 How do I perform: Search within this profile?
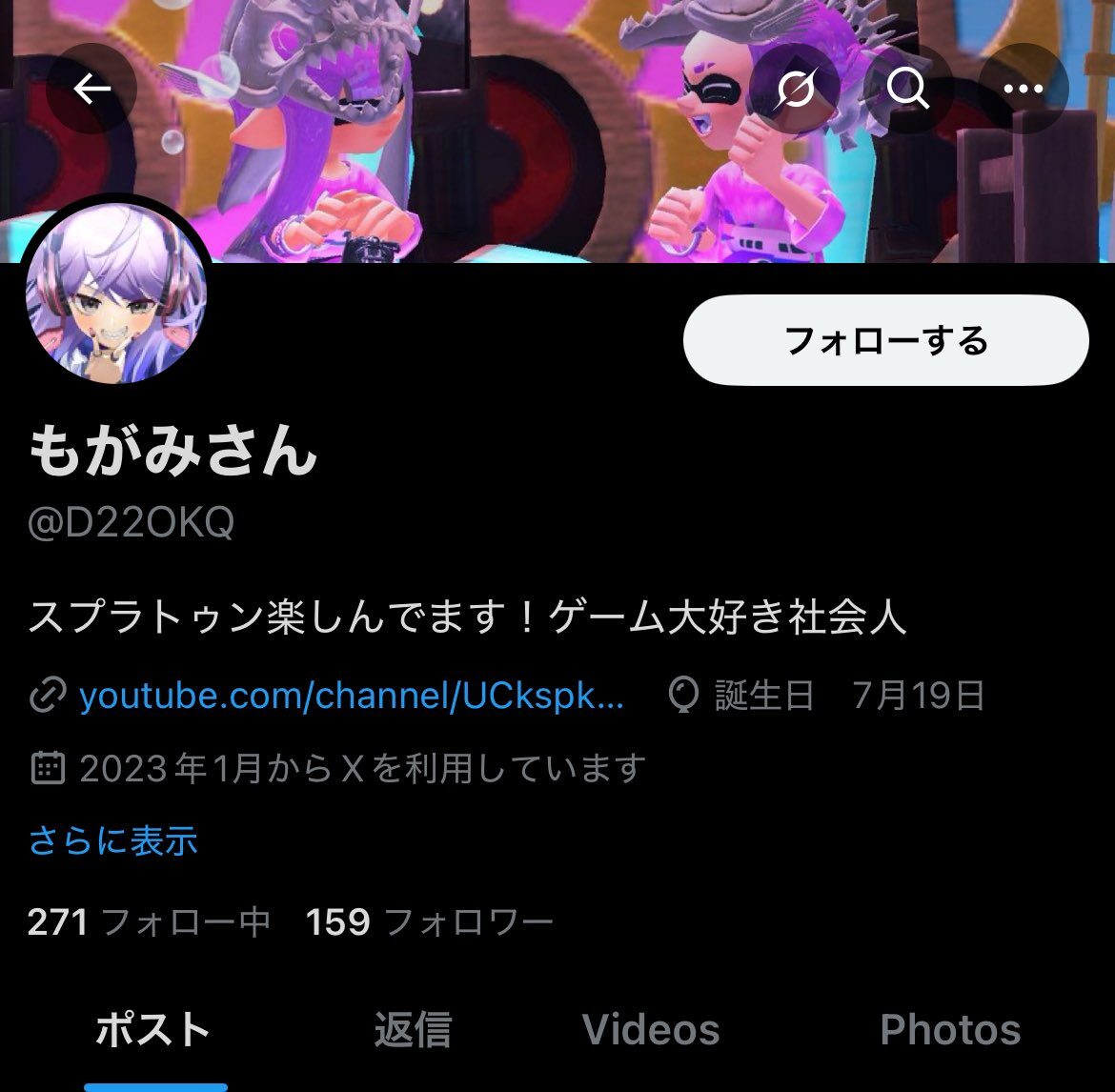click(907, 90)
